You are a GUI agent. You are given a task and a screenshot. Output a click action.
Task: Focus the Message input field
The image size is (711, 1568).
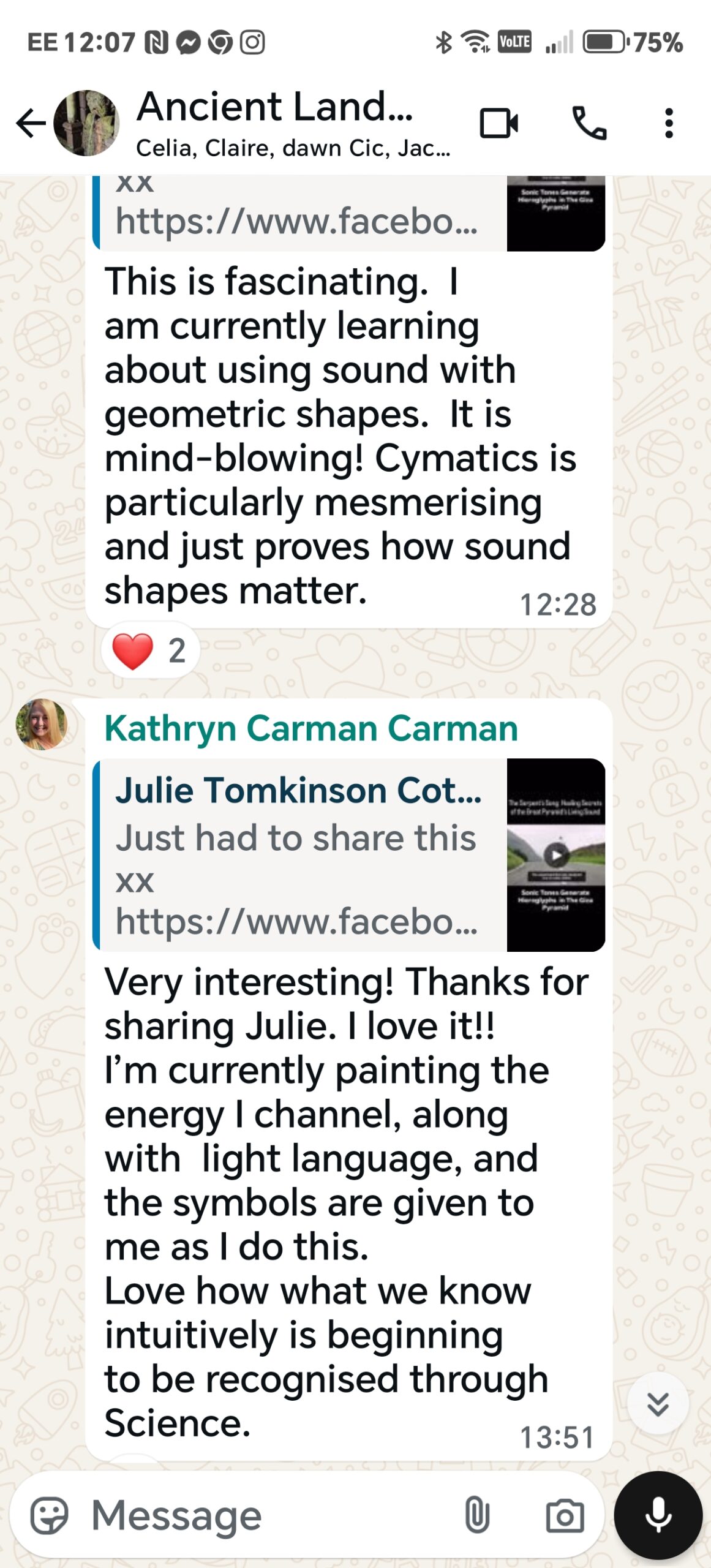(269, 1516)
